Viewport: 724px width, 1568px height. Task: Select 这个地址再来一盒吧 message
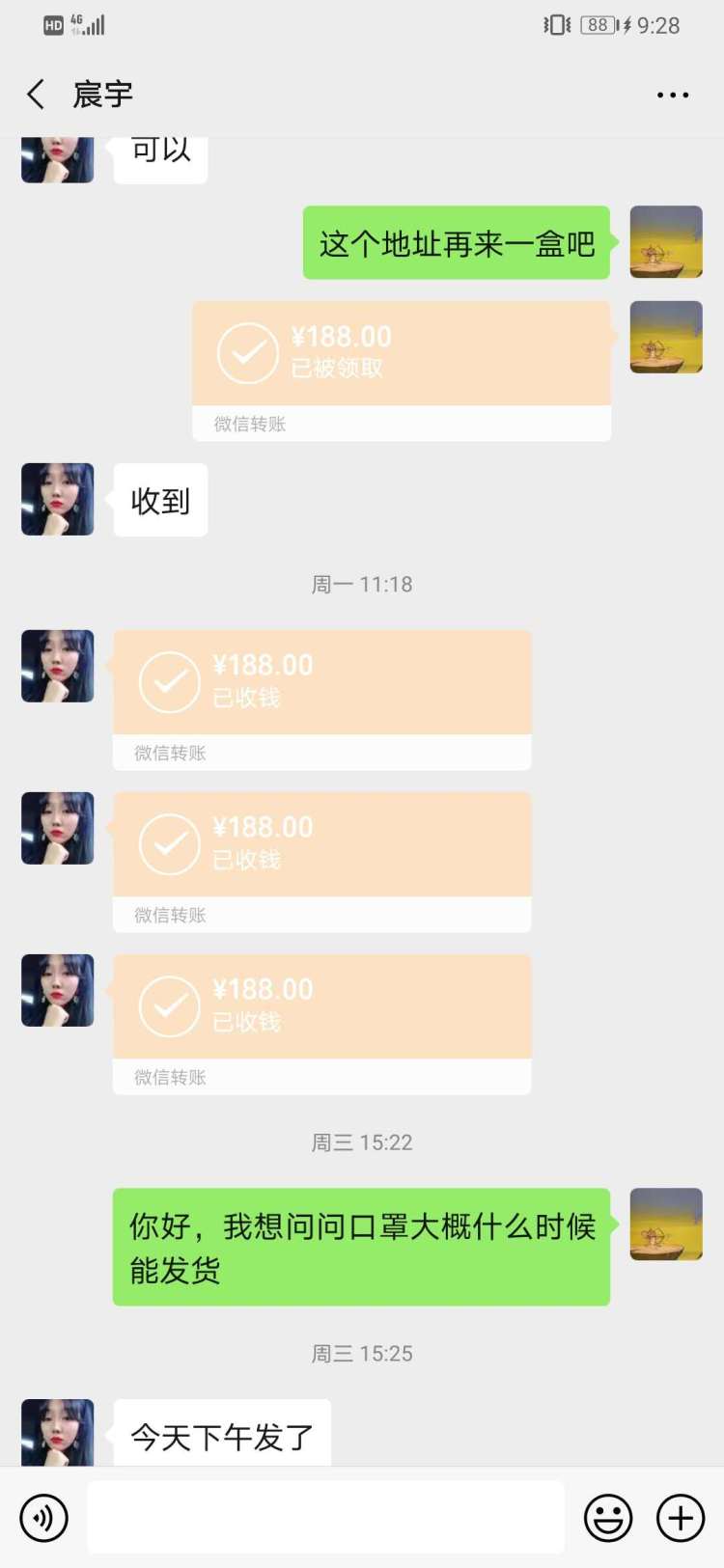pyautogui.click(x=455, y=243)
